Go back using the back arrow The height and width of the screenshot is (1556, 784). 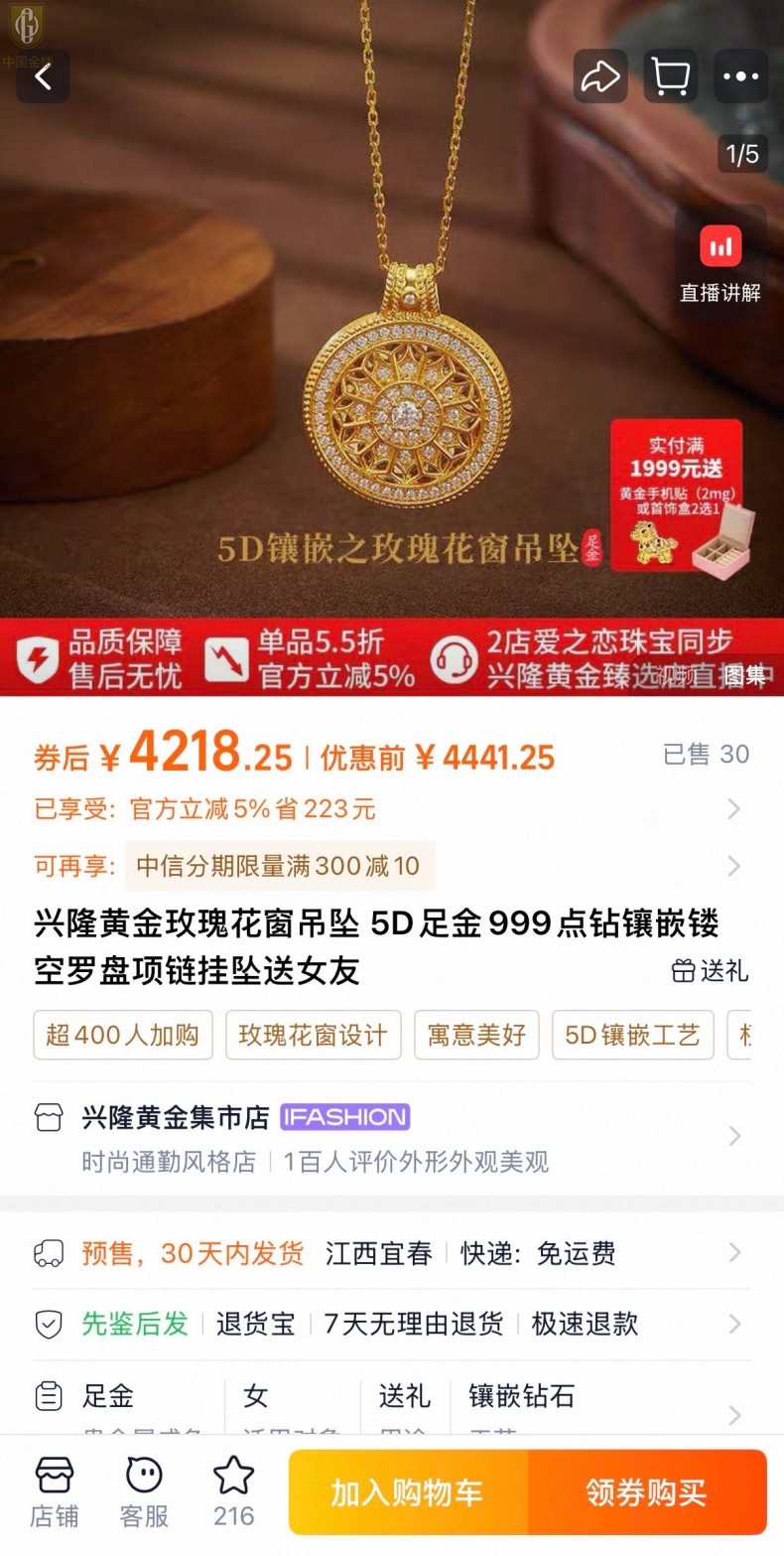coord(43,76)
